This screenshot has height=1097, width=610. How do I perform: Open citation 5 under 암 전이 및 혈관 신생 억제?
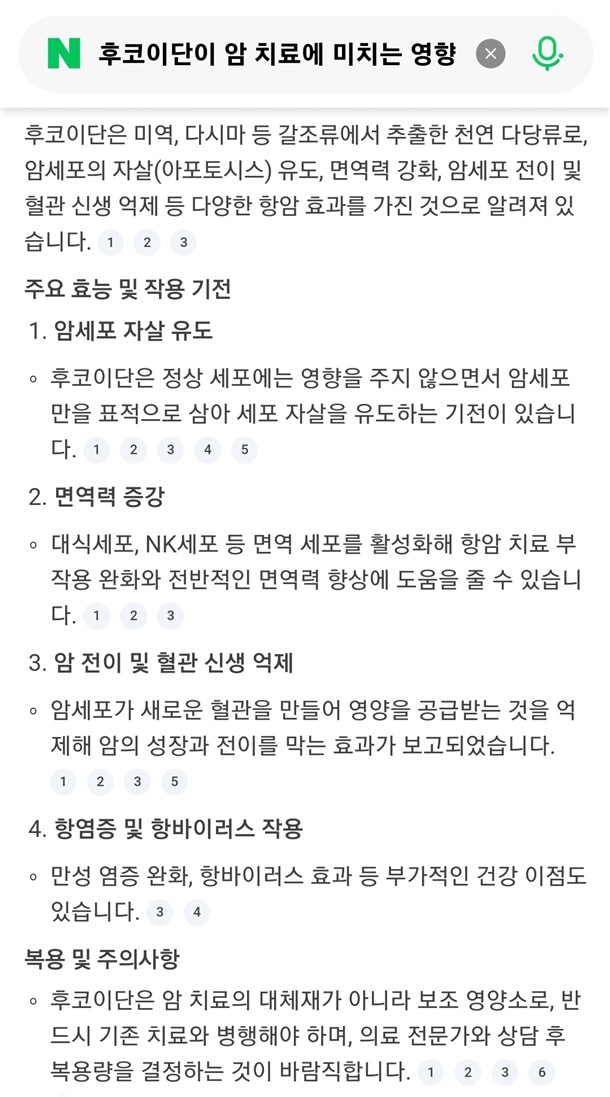pyautogui.click(x=174, y=782)
